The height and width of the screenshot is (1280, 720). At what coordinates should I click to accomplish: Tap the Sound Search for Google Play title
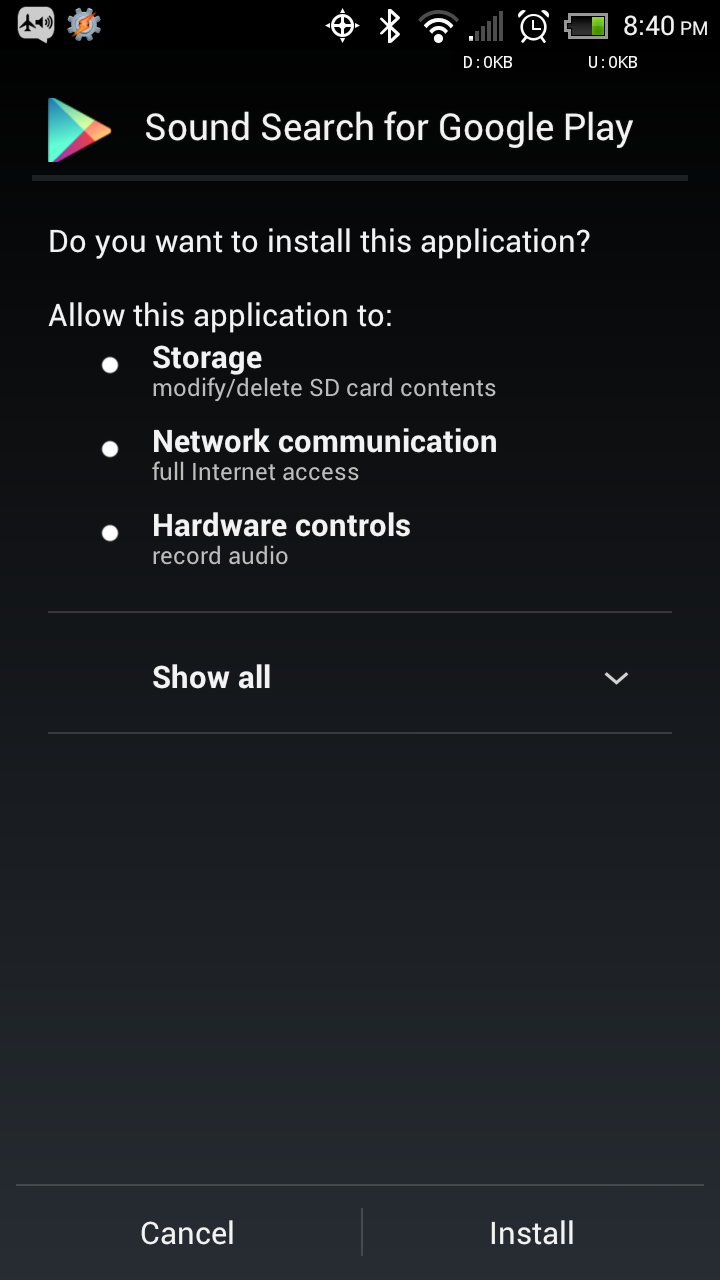tap(388, 127)
